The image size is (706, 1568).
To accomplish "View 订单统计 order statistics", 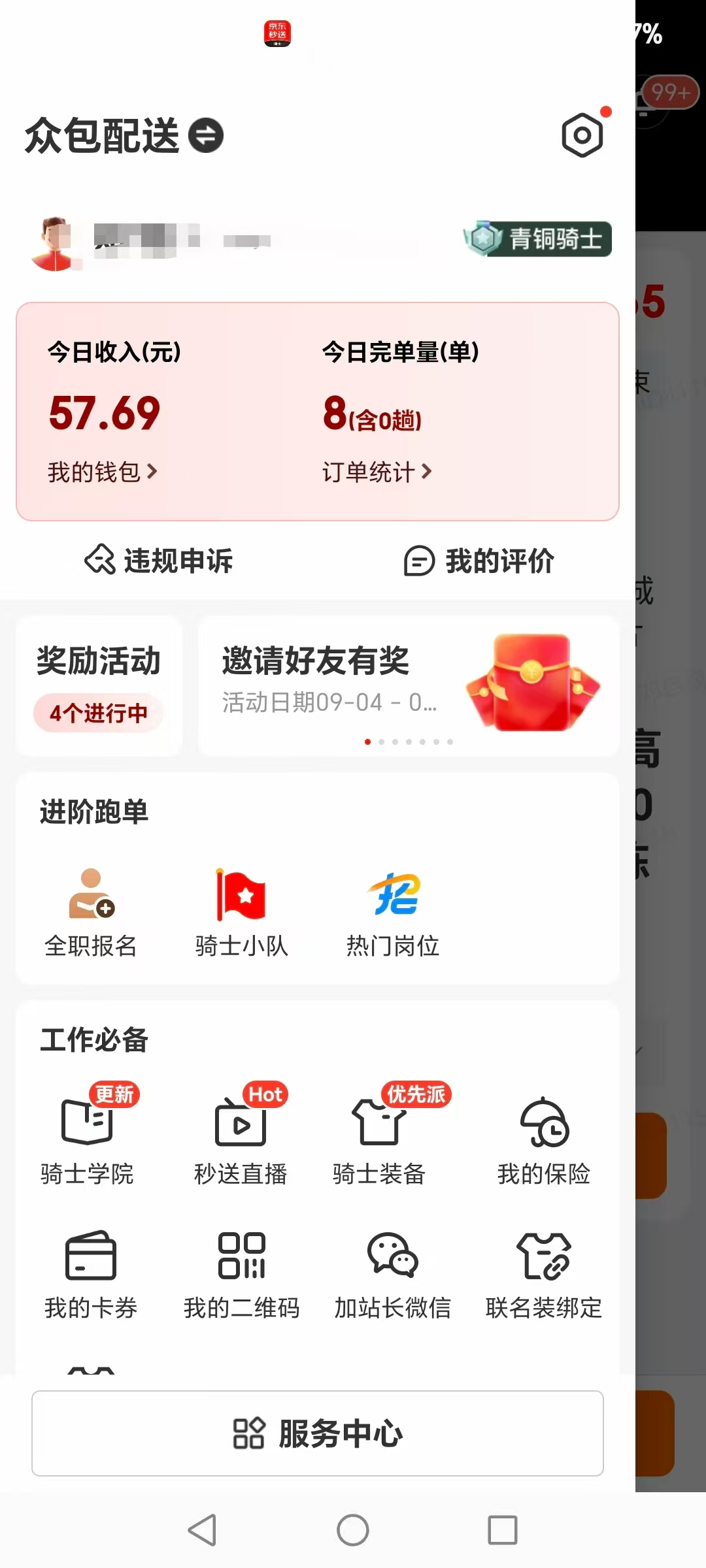I will click(x=377, y=471).
